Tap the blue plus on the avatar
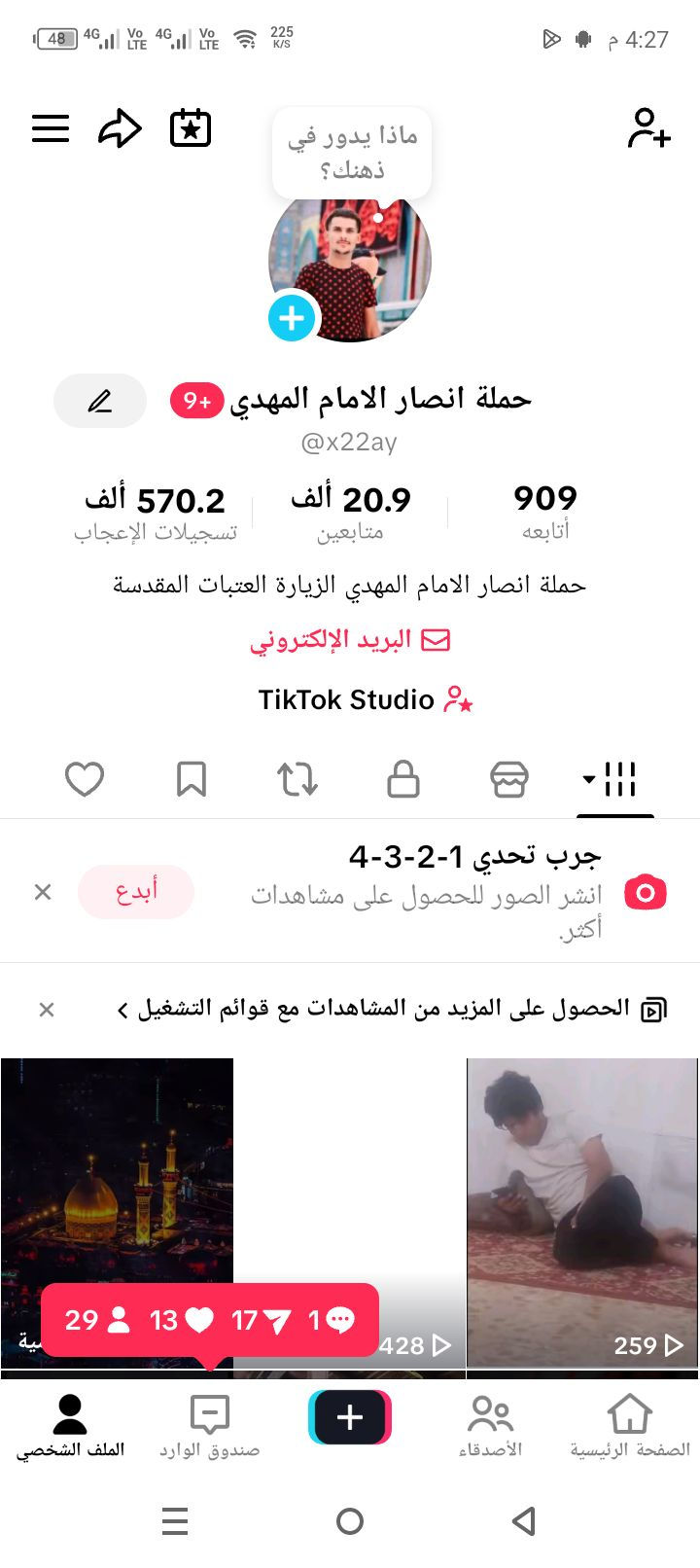The image size is (700, 1568). pos(292,317)
